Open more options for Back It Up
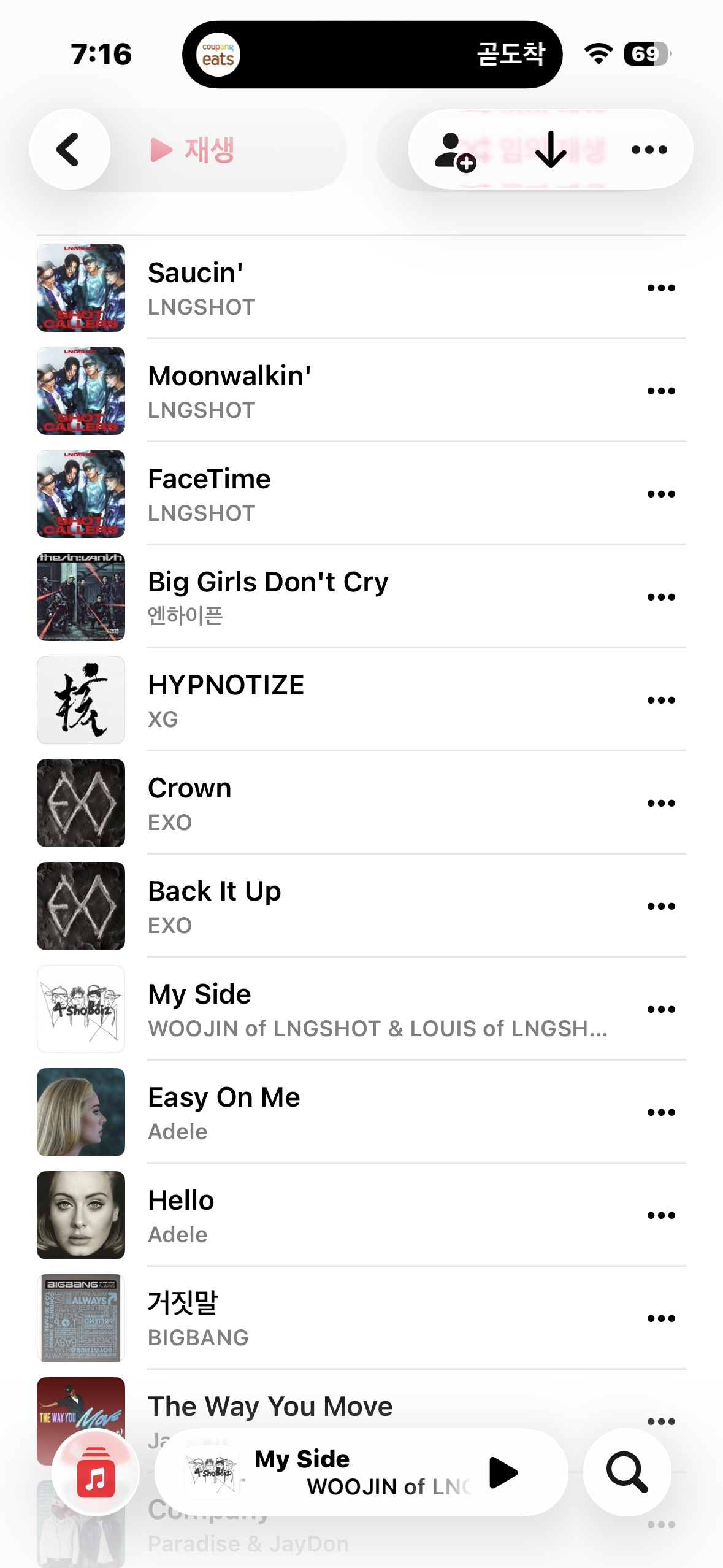Screen dimensions: 723x1568 coord(661,907)
